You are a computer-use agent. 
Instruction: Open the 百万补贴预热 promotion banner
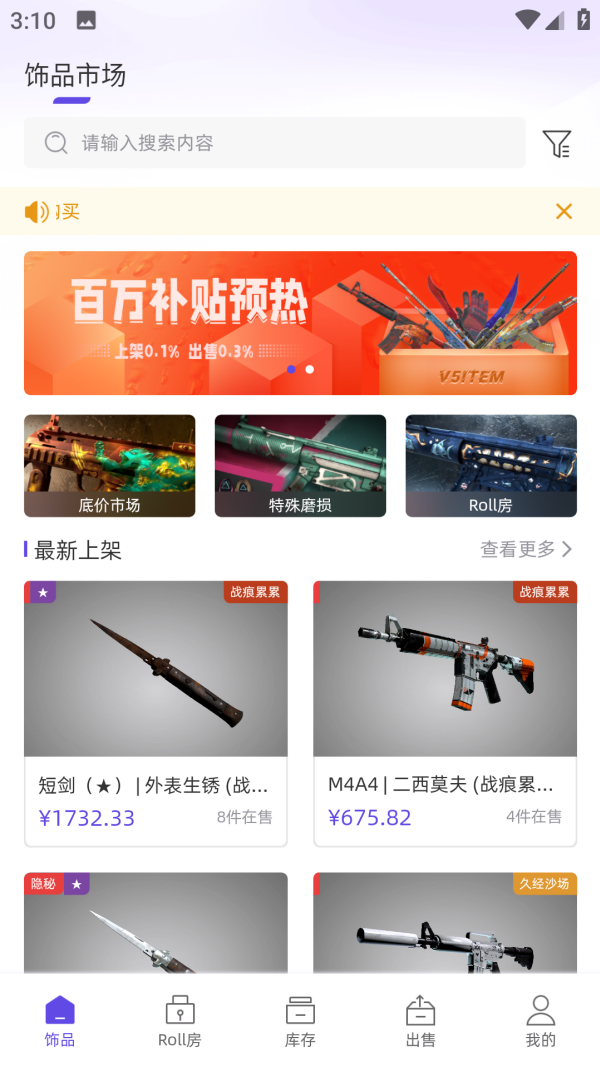(300, 322)
